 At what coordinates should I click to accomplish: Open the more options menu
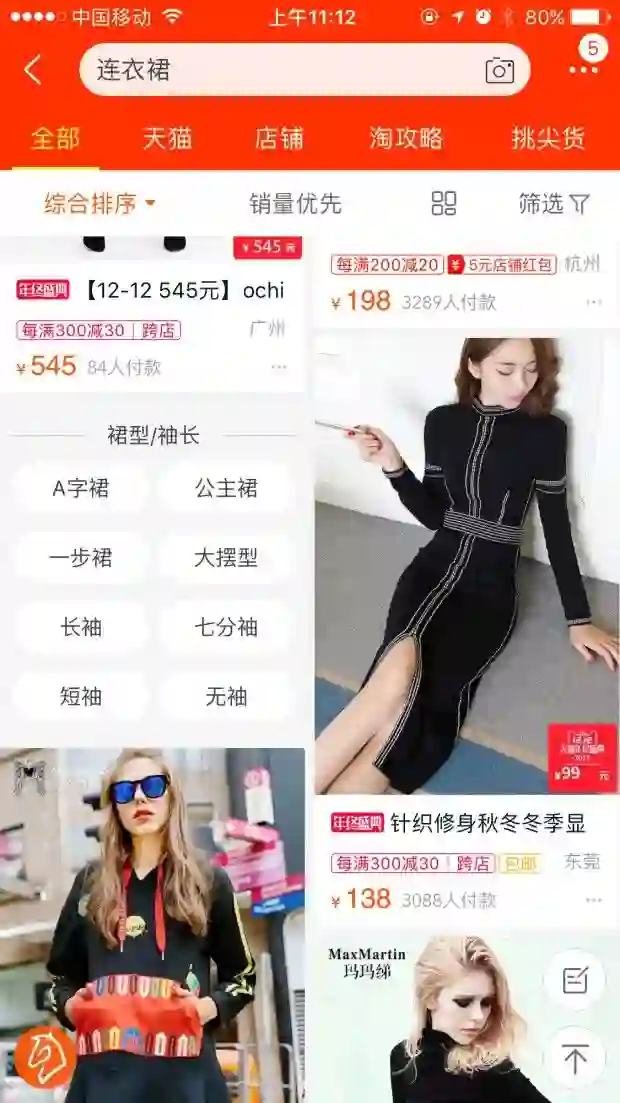click(583, 70)
